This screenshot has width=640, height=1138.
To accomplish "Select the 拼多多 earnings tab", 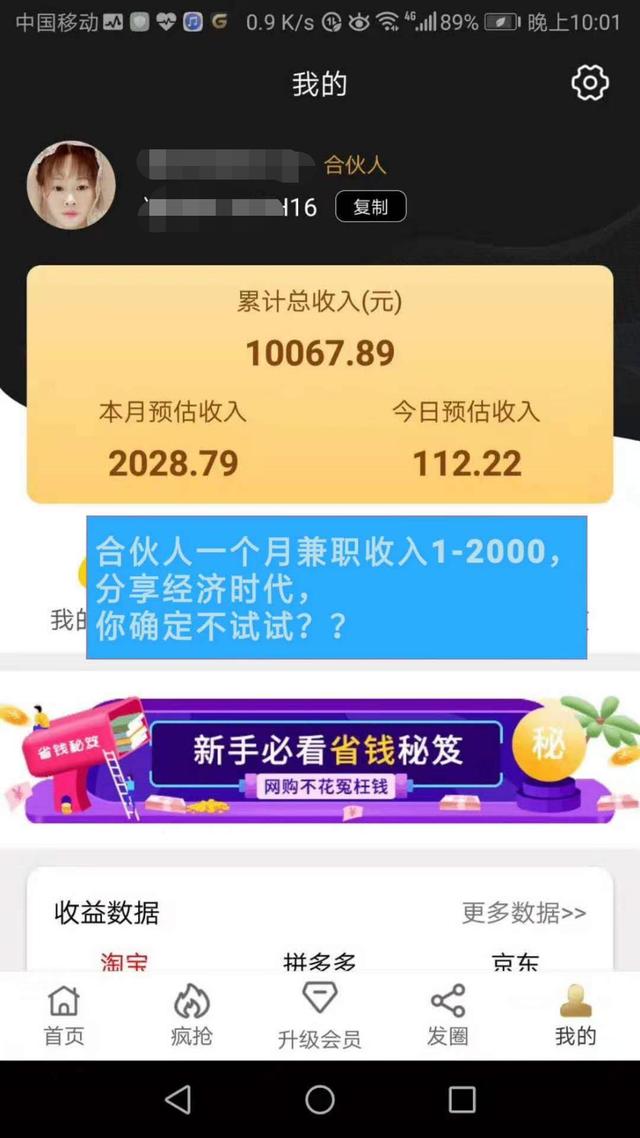I will tap(320, 962).
